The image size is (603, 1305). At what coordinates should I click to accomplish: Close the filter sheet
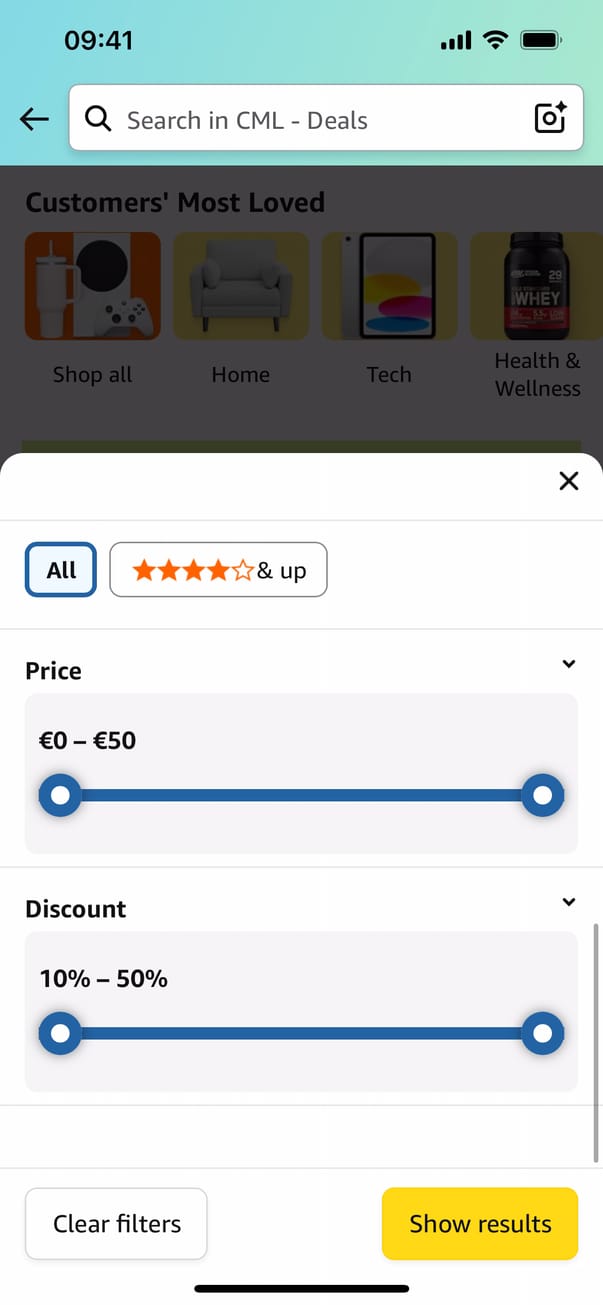568,482
